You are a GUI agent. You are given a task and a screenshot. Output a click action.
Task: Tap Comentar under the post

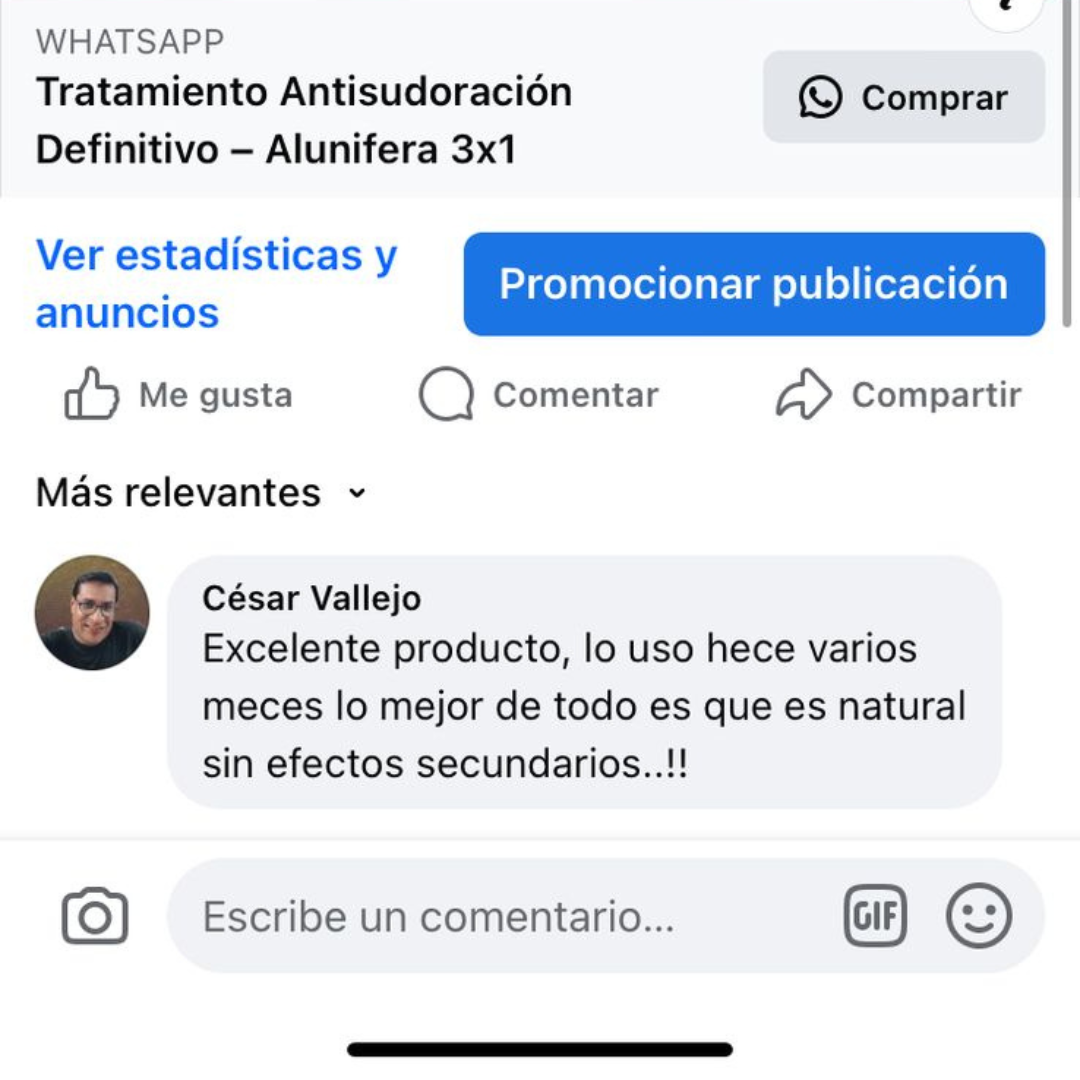539,395
